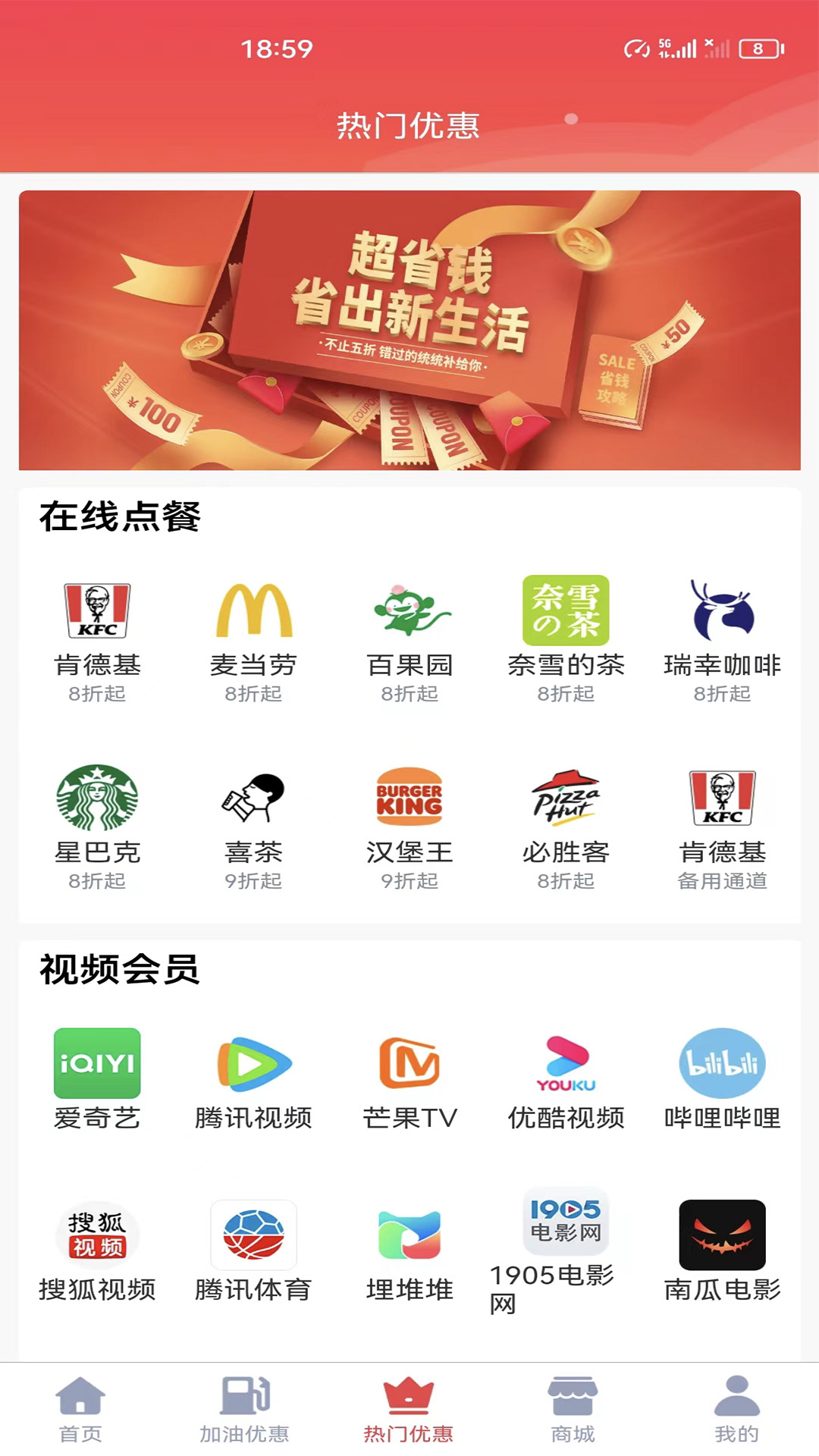Go to the 加油优惠 tab
The image size is (819, 1456).
pyautogui.click(x=244, y=1410)
